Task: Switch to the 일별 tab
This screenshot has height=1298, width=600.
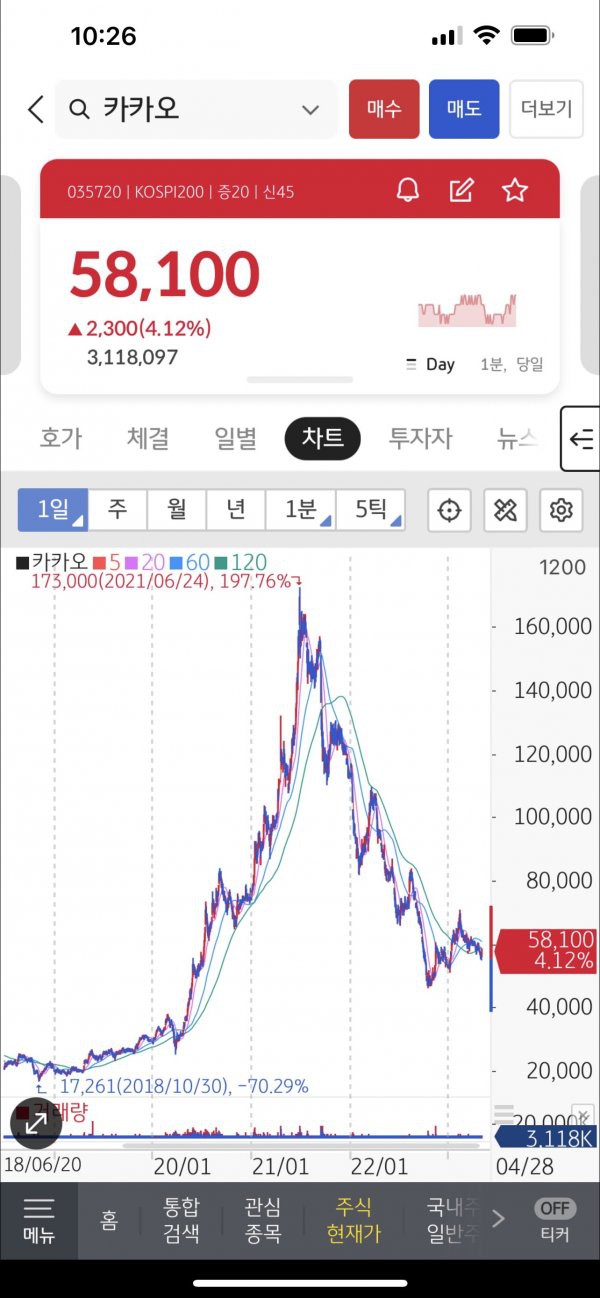Action: 235,438
